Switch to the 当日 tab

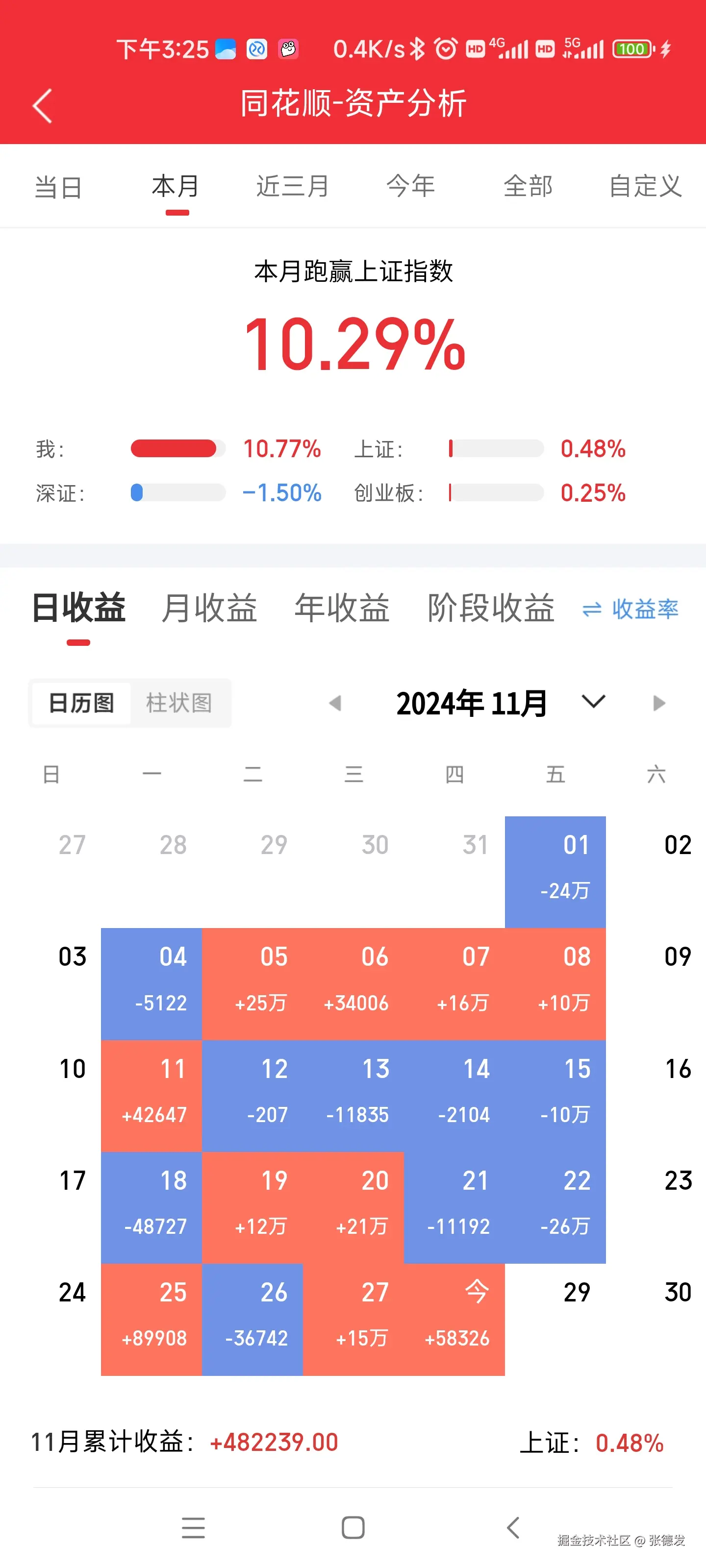click(x=58, y=187)
